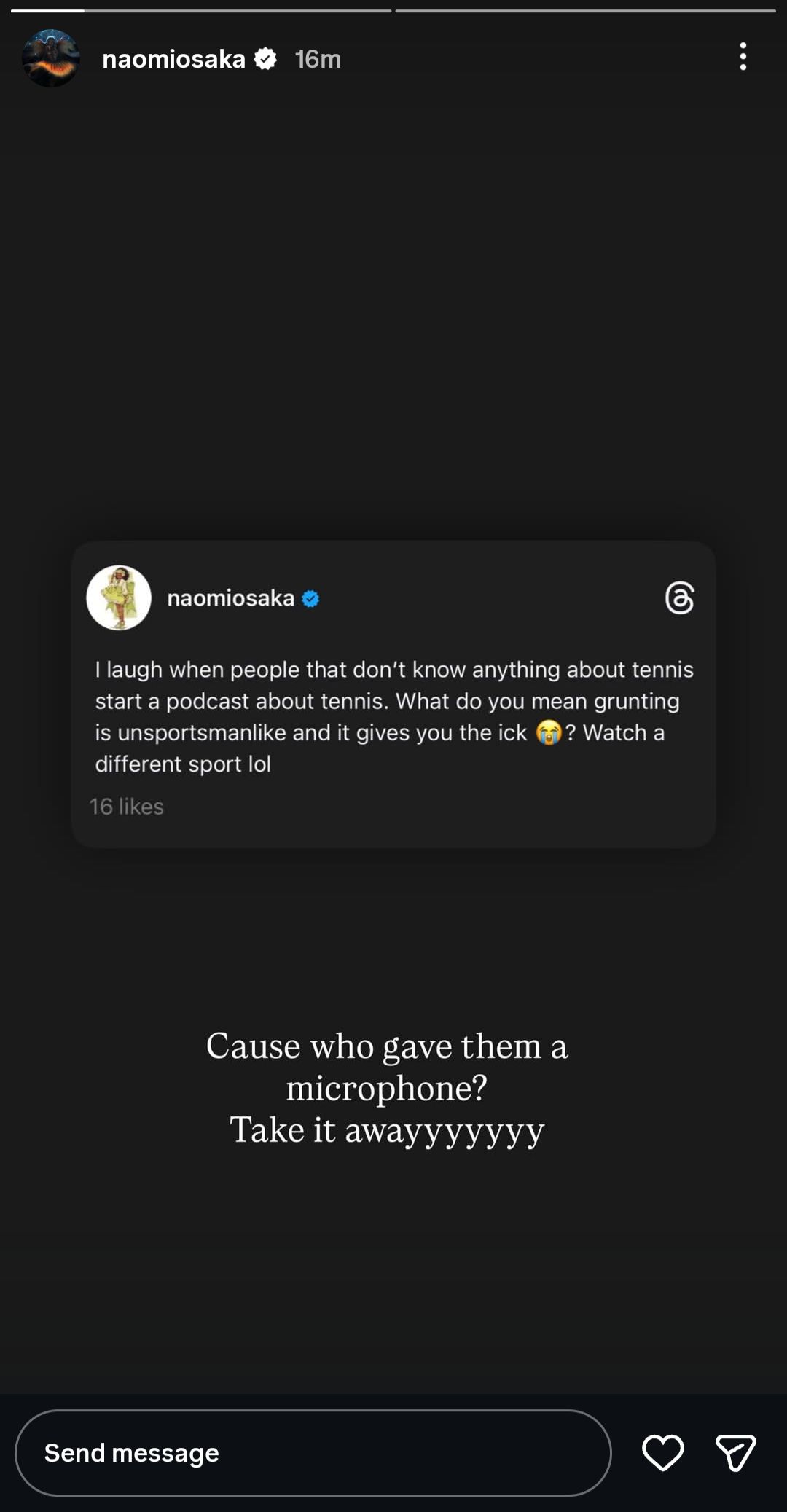Viewport: 787px width, 1512px height.
Task: Click the blue verified badge in the Threads post
Action: point(311,598)
